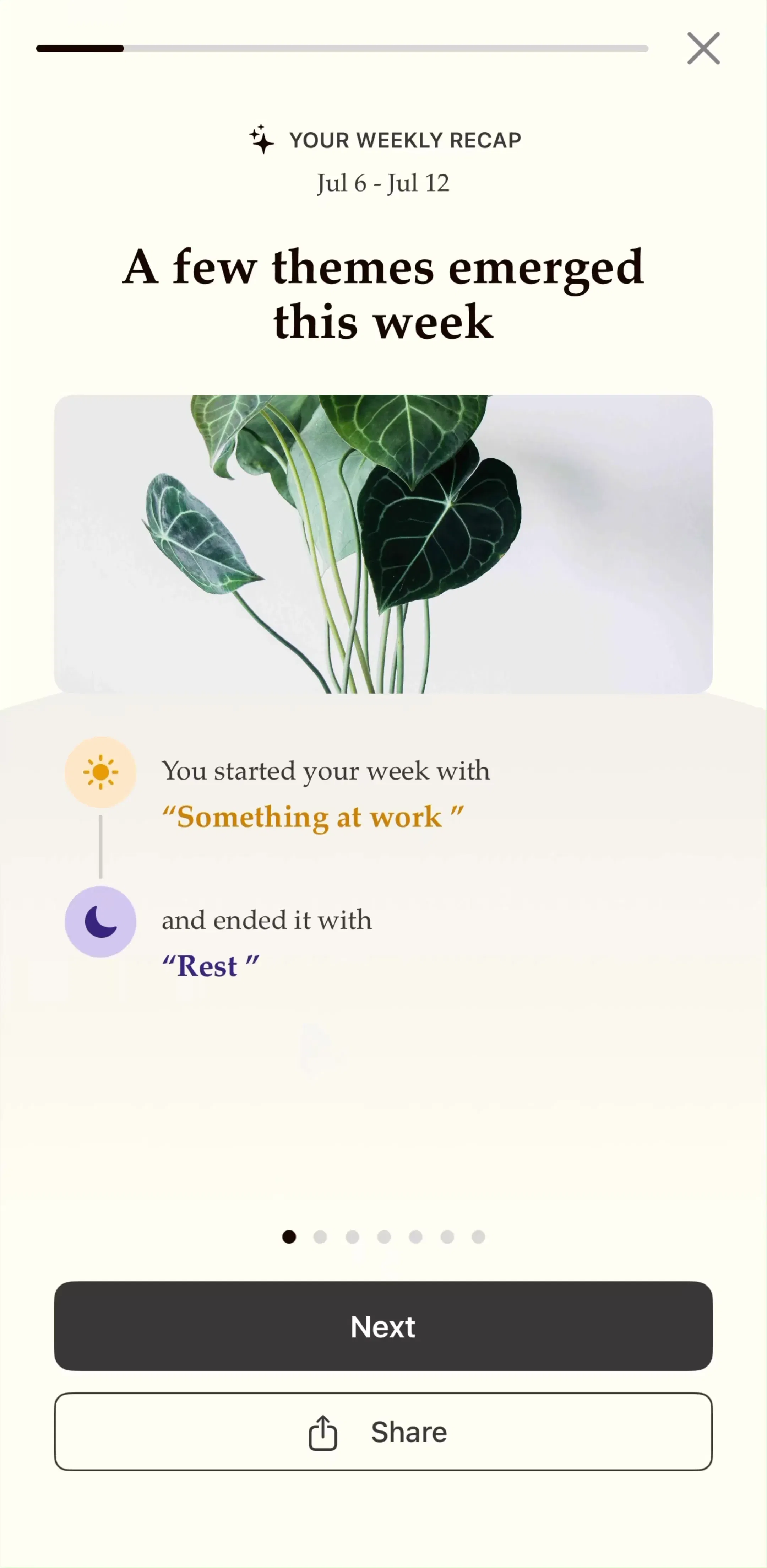Tap Next to continue the recap
This screenshot has width=767, height=1568.
click(x=383, y=1326)
